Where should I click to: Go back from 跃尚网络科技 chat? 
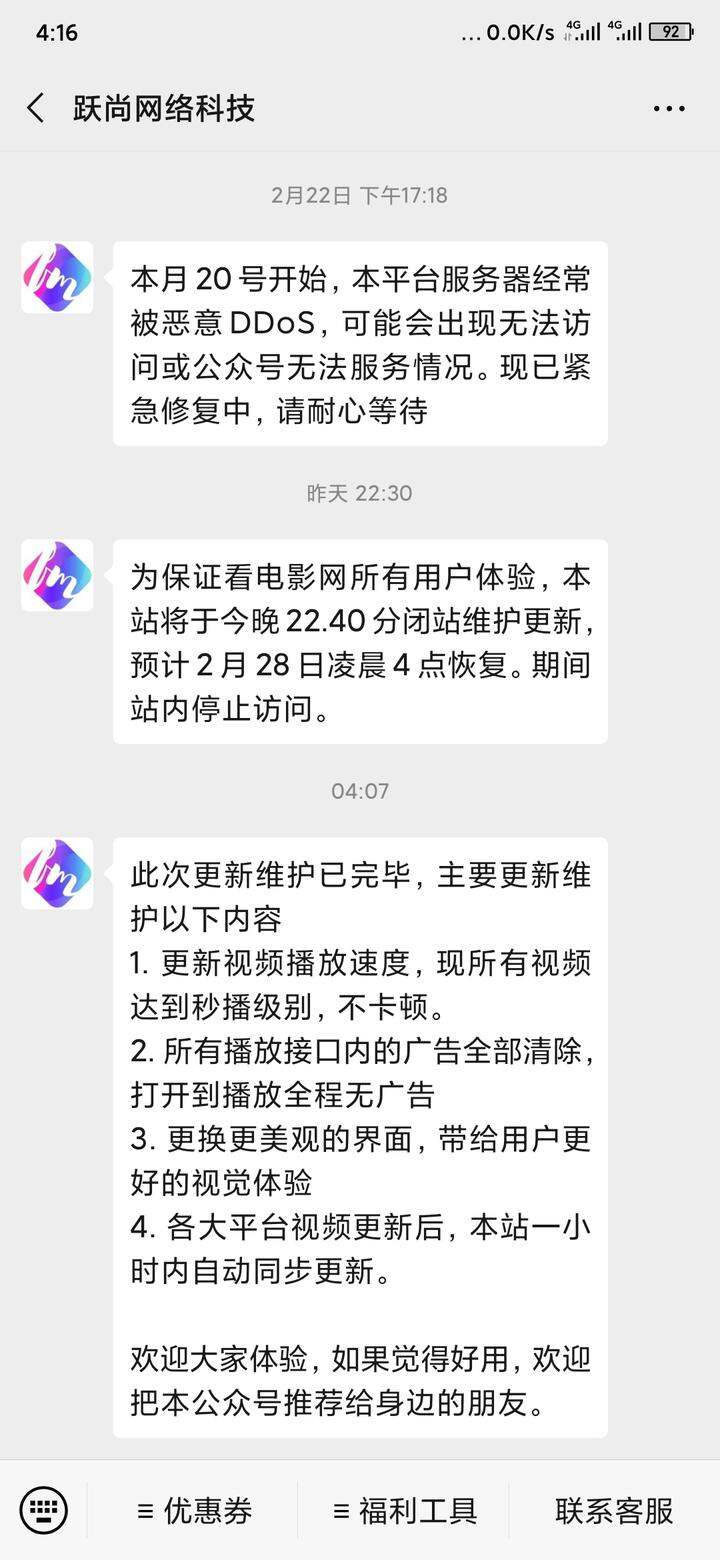(36, 108)
